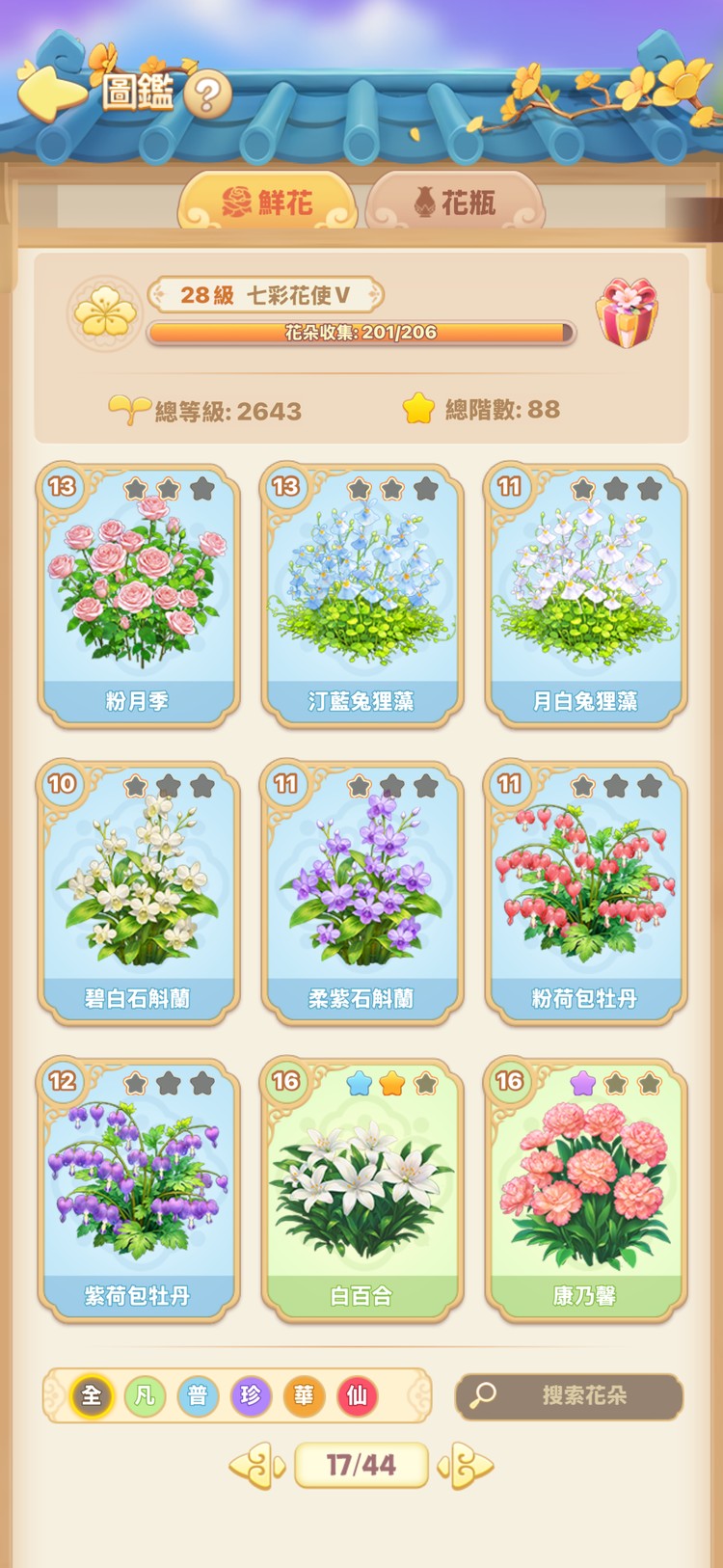The height and width of the screenshot is (1568, 723).
Task: Open the 康乃馨 flower card
Action: click(x=585, y=1189)
